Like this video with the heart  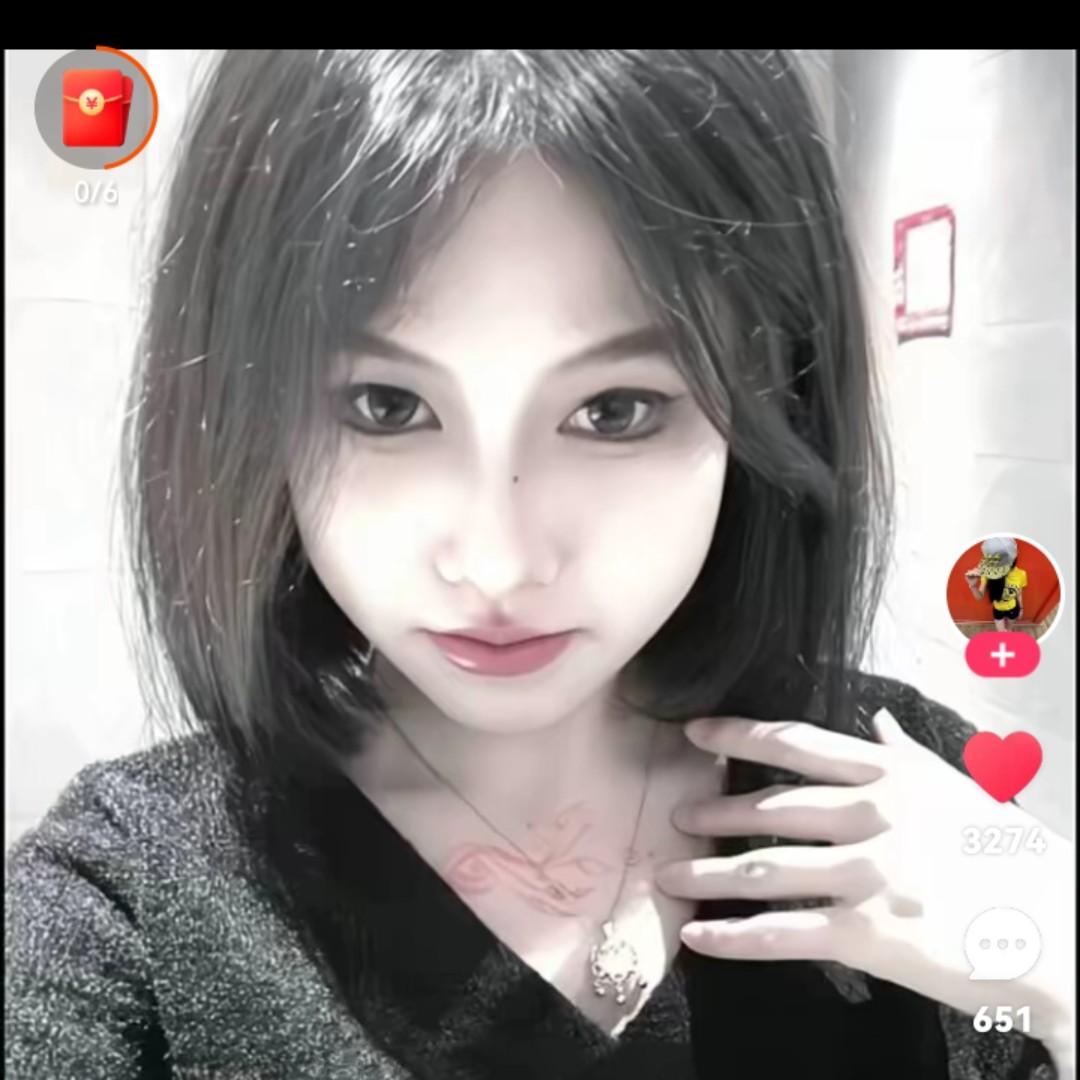[x=1002, y=766]
